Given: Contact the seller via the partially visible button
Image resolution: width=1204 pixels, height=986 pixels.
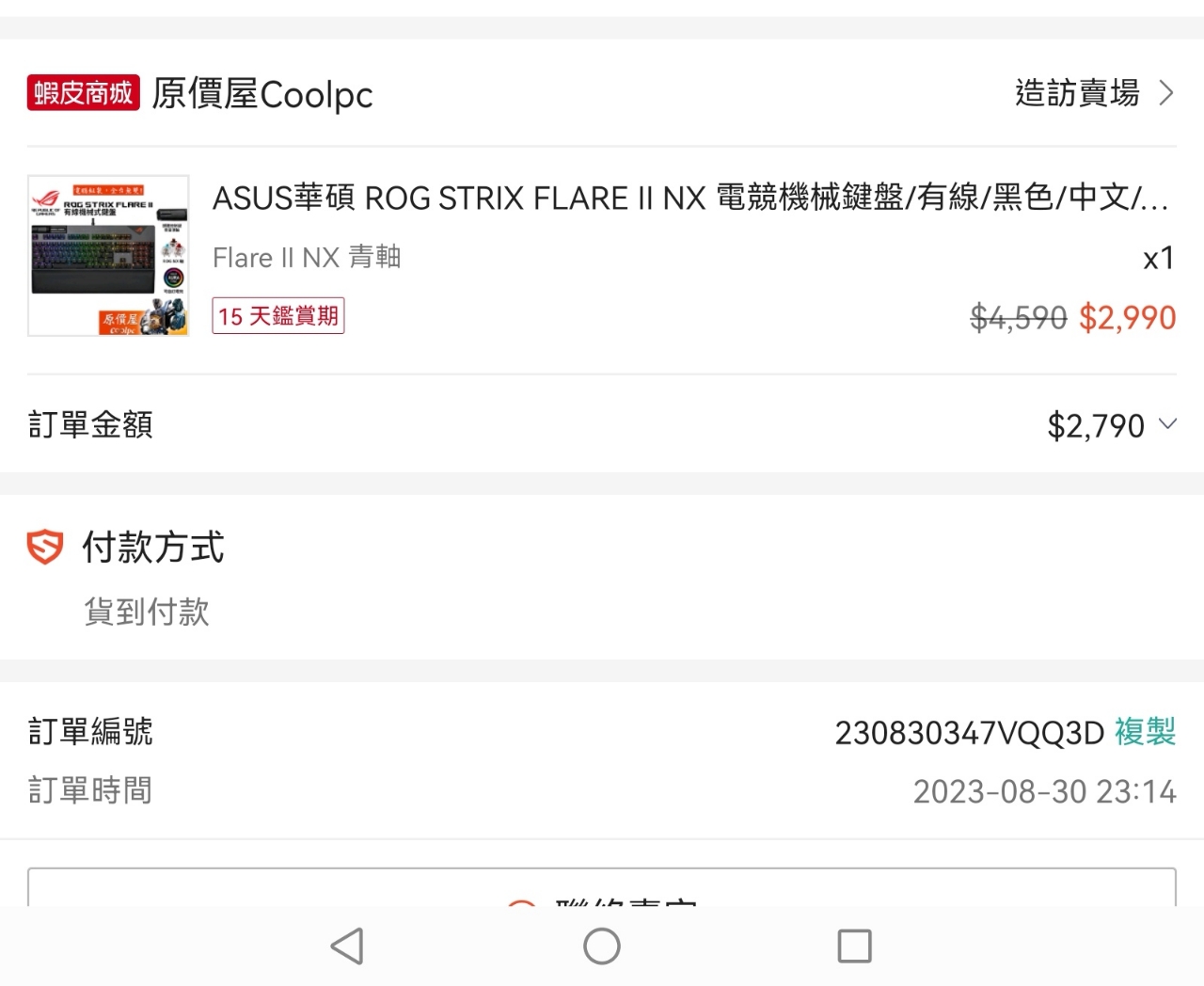Looking at the screenshot, I should (602, 889).
